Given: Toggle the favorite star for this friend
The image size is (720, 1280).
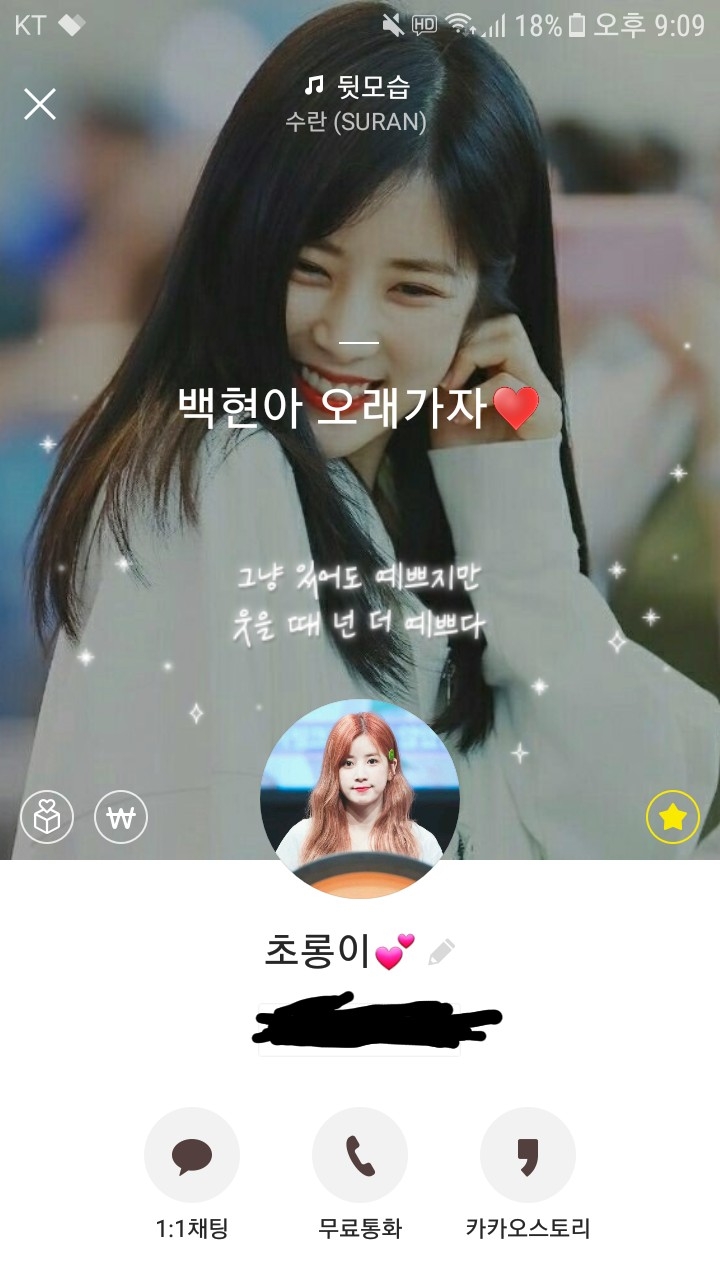Looking at the screenshot, I should click(672, 819).
